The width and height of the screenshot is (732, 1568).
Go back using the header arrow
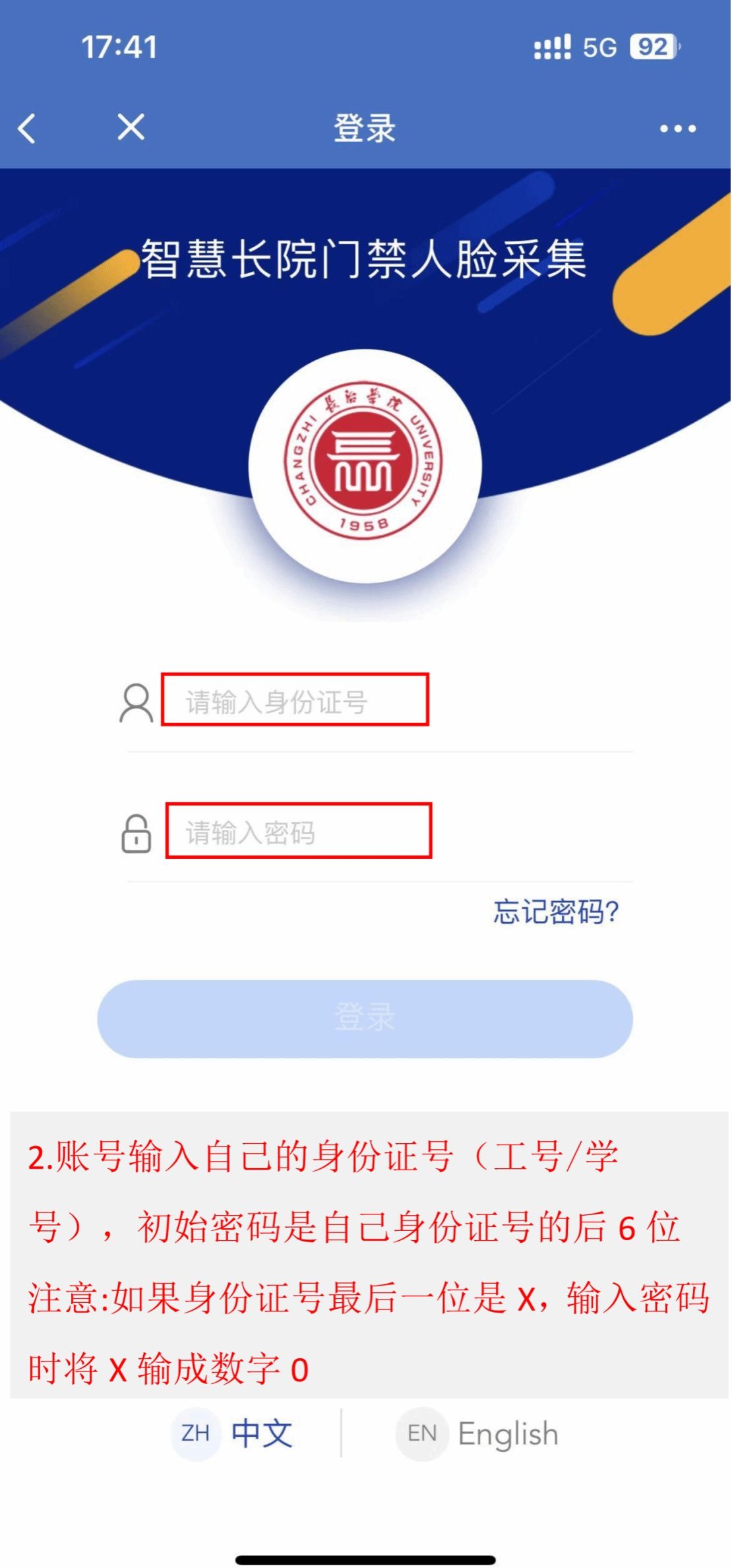point(27,128)
